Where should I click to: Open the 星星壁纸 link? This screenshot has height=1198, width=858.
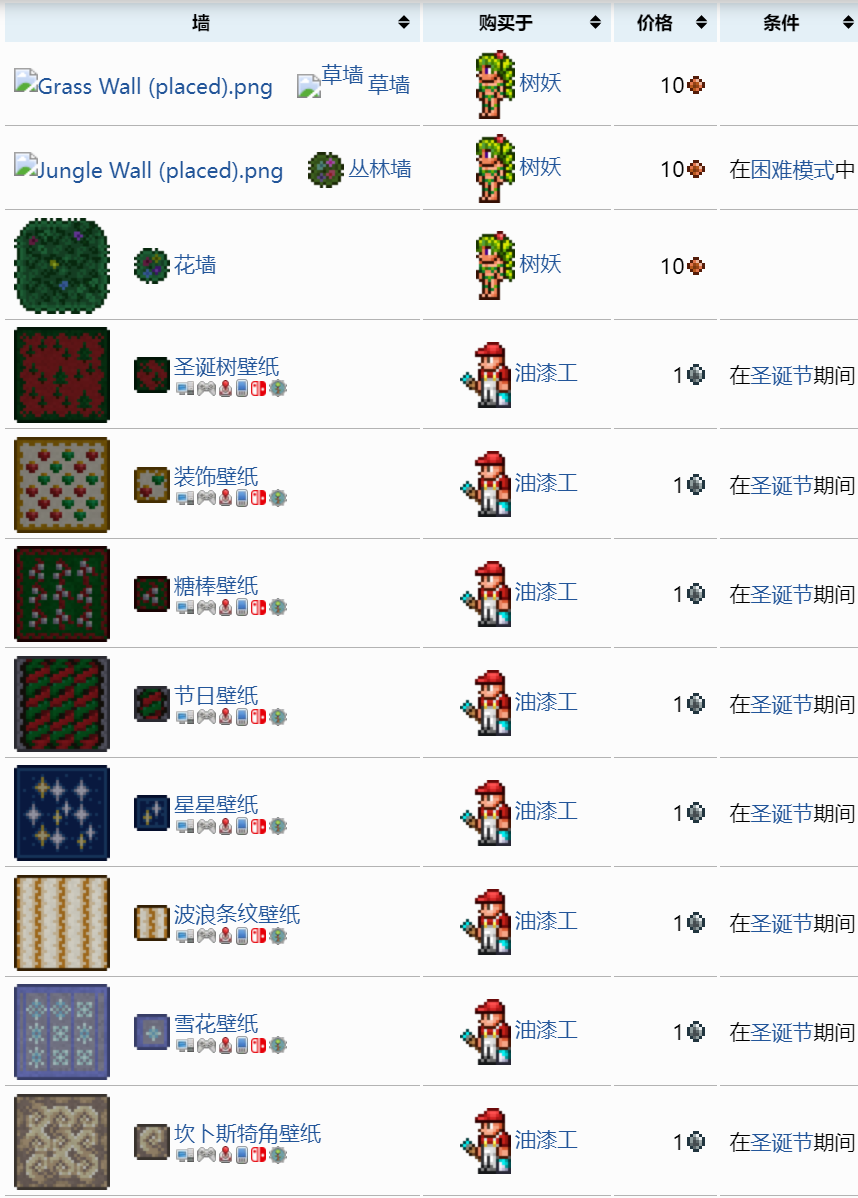(x=216, y=804)
